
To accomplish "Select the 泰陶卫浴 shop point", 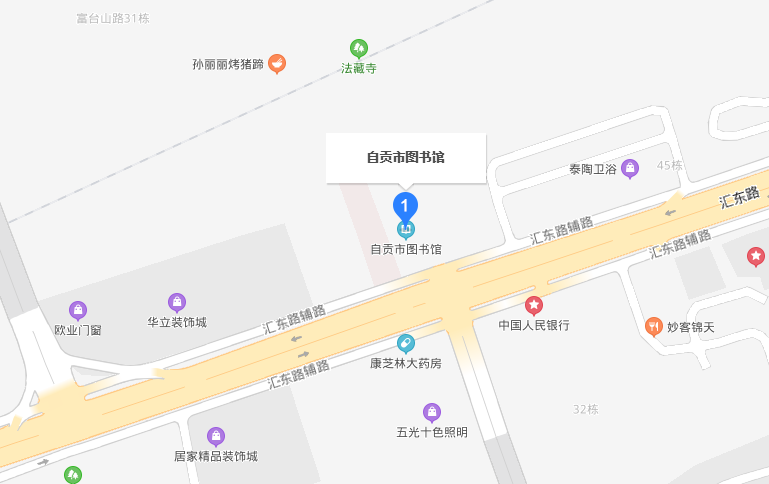I will point(630,169).
